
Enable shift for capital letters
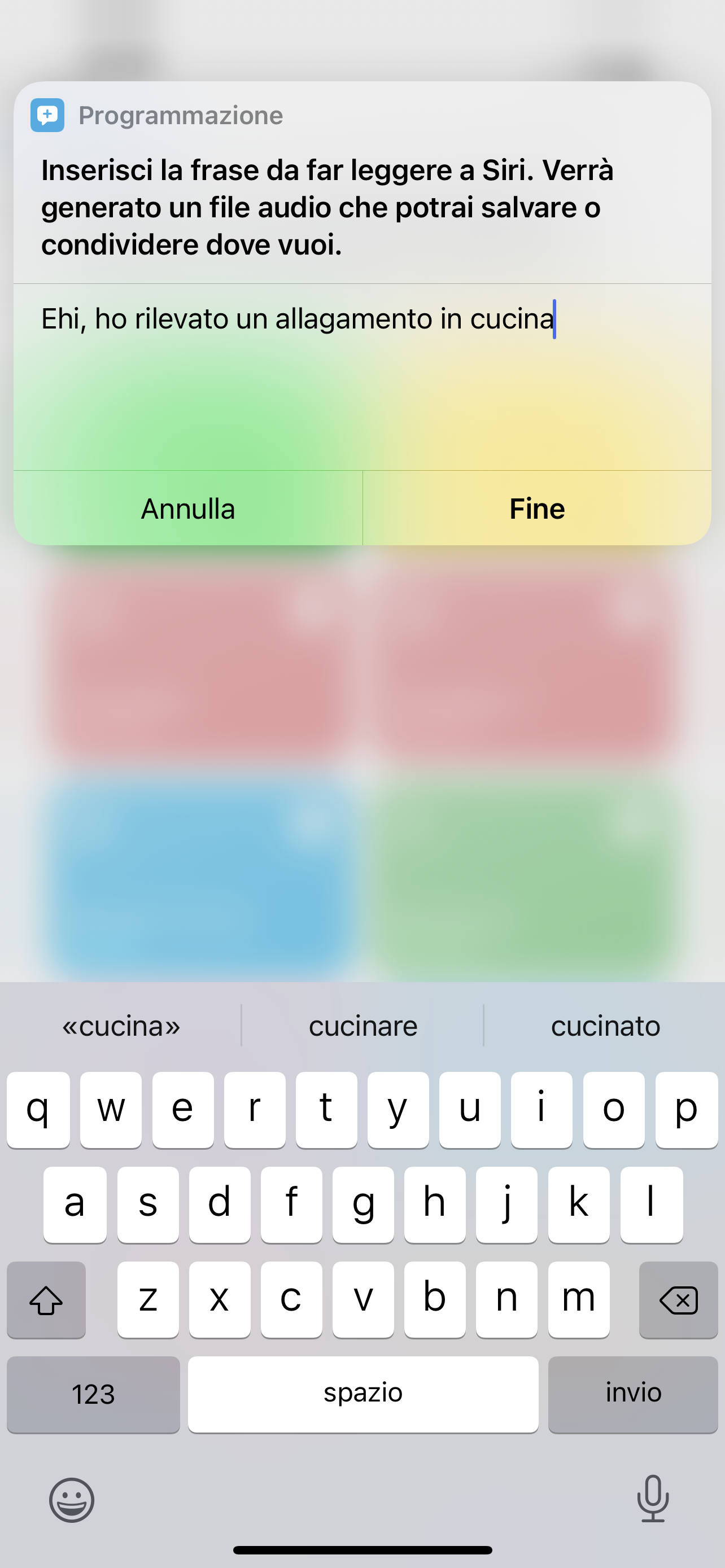click(46, 1300)
